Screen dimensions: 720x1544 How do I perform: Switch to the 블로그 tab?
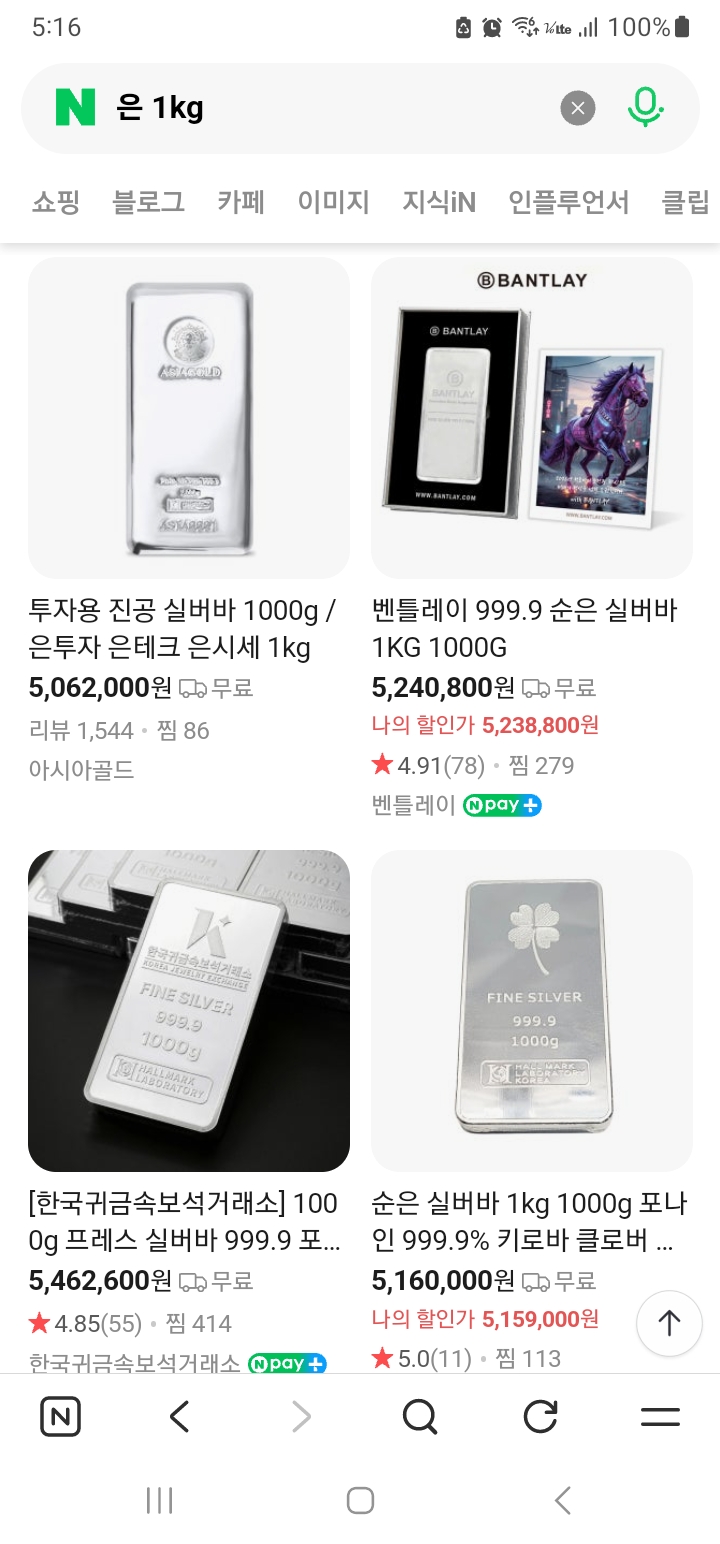[x=148, y=202]
